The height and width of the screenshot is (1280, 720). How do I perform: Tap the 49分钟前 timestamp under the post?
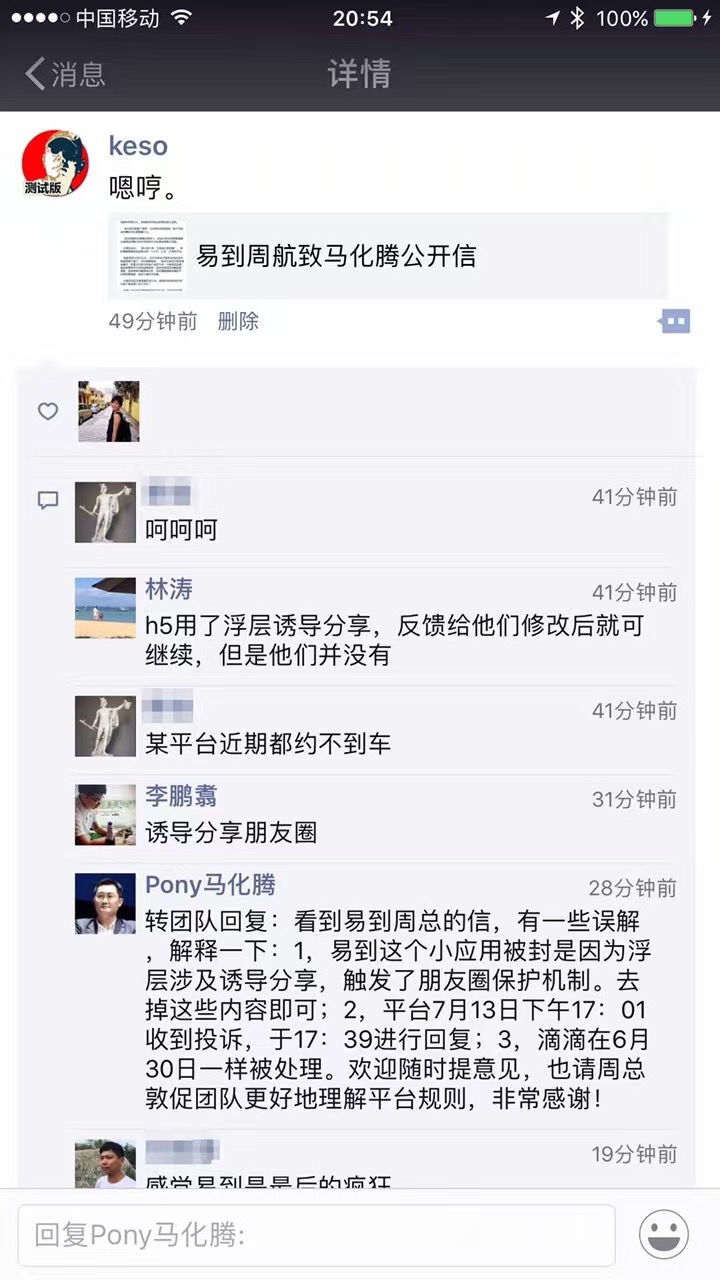151,322
